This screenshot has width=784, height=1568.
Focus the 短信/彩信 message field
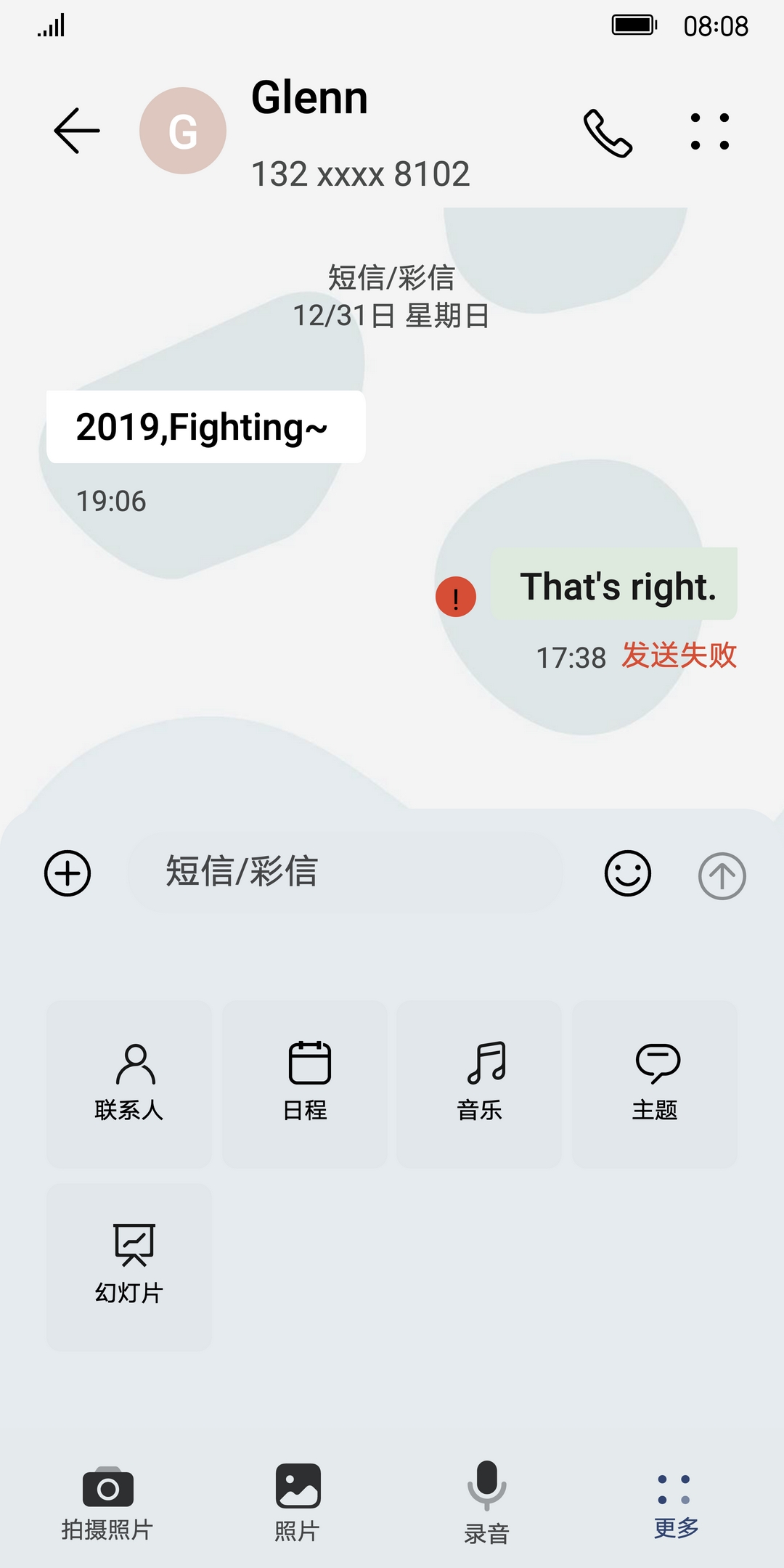click(346, 873)
